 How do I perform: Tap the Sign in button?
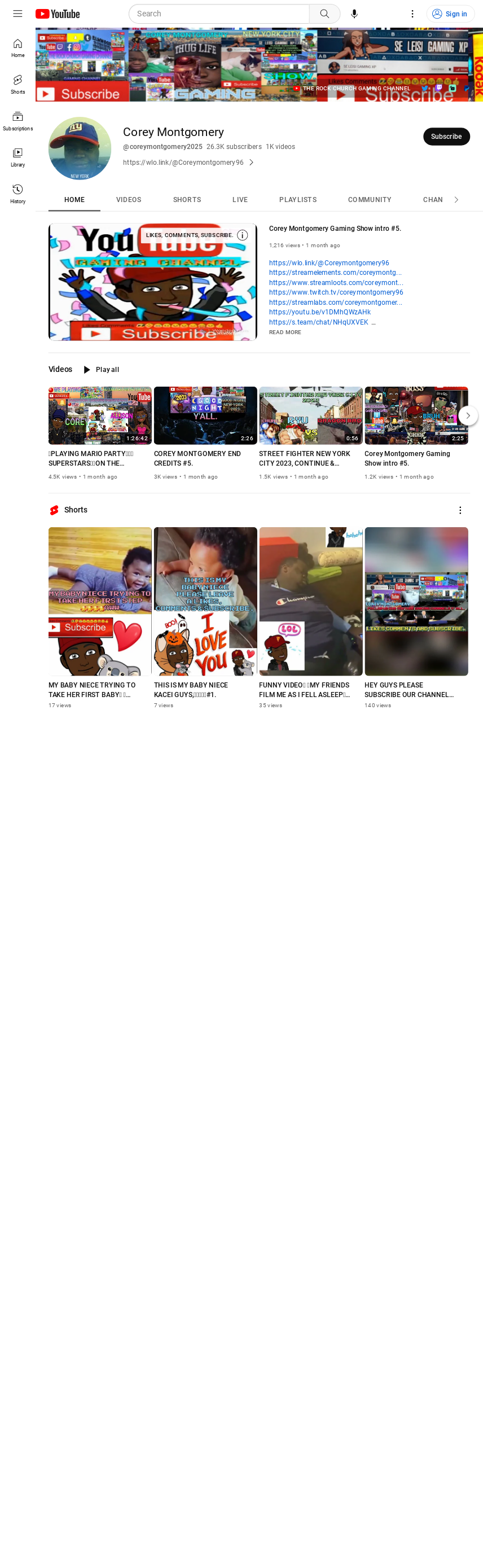[450, 14]
